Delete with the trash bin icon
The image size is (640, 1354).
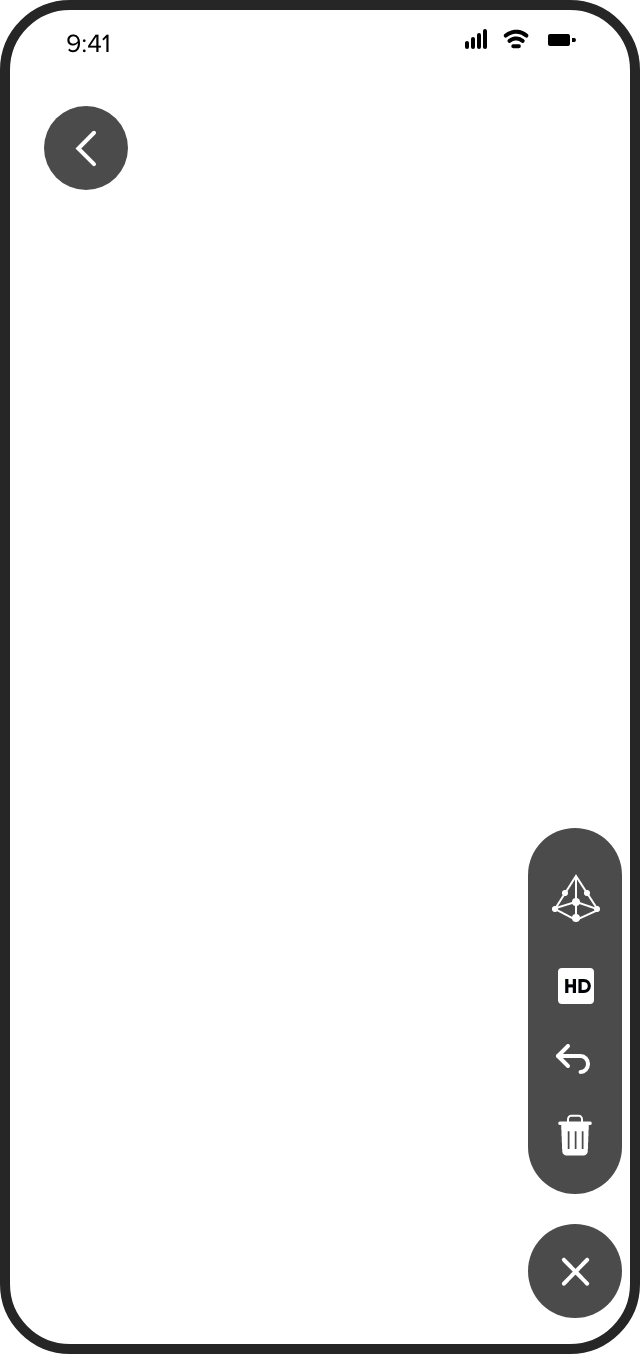[x=575, y=1136]
